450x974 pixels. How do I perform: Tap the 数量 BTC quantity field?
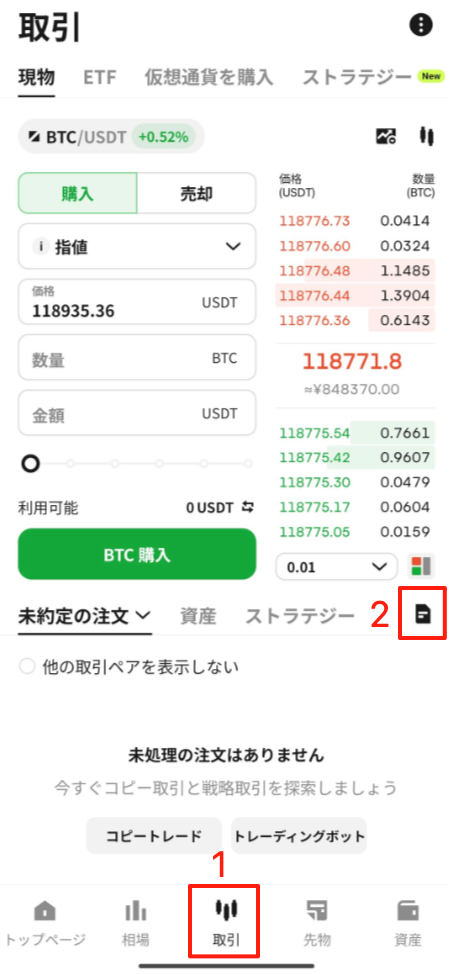click(x=137, y=358)
